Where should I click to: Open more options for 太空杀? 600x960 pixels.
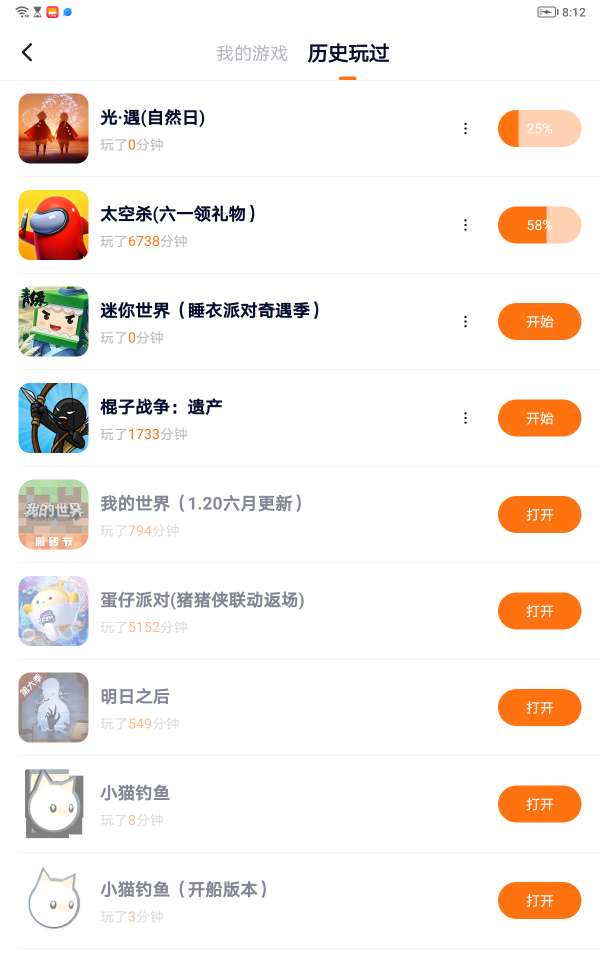pyautogui.click(x=465, y=225)
